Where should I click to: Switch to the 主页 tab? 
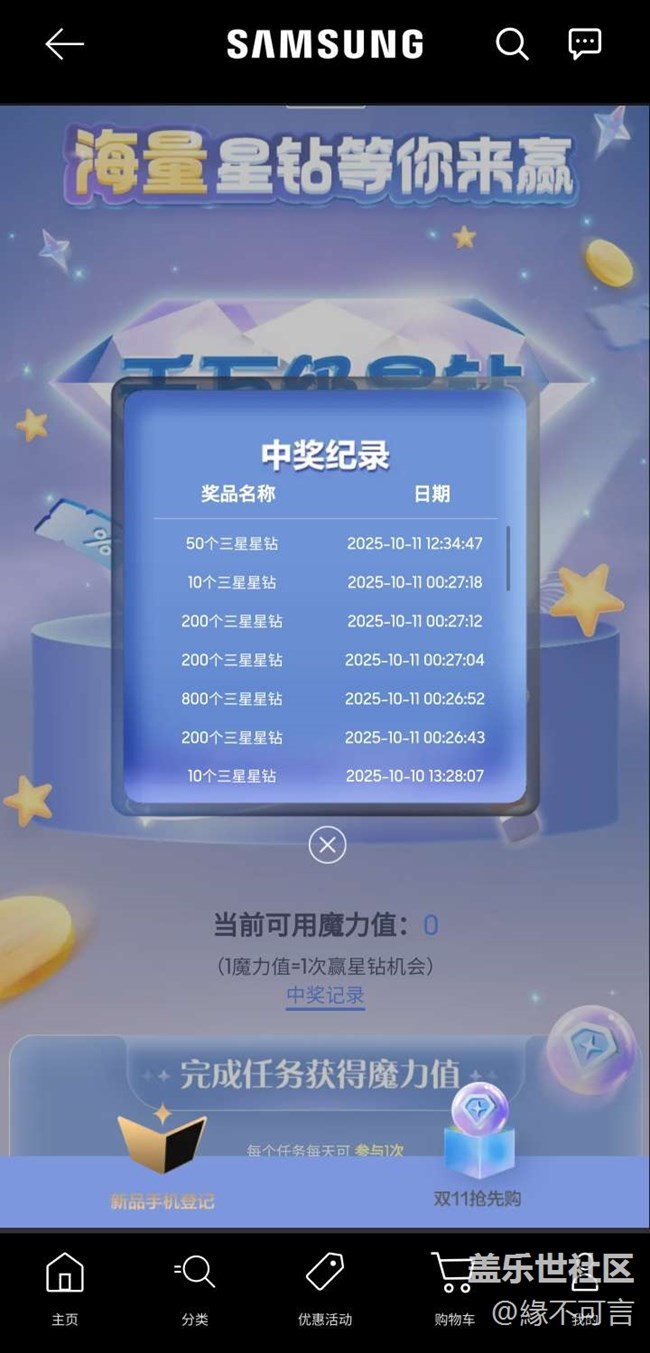pyautogui.click(x=64, y=1288)
